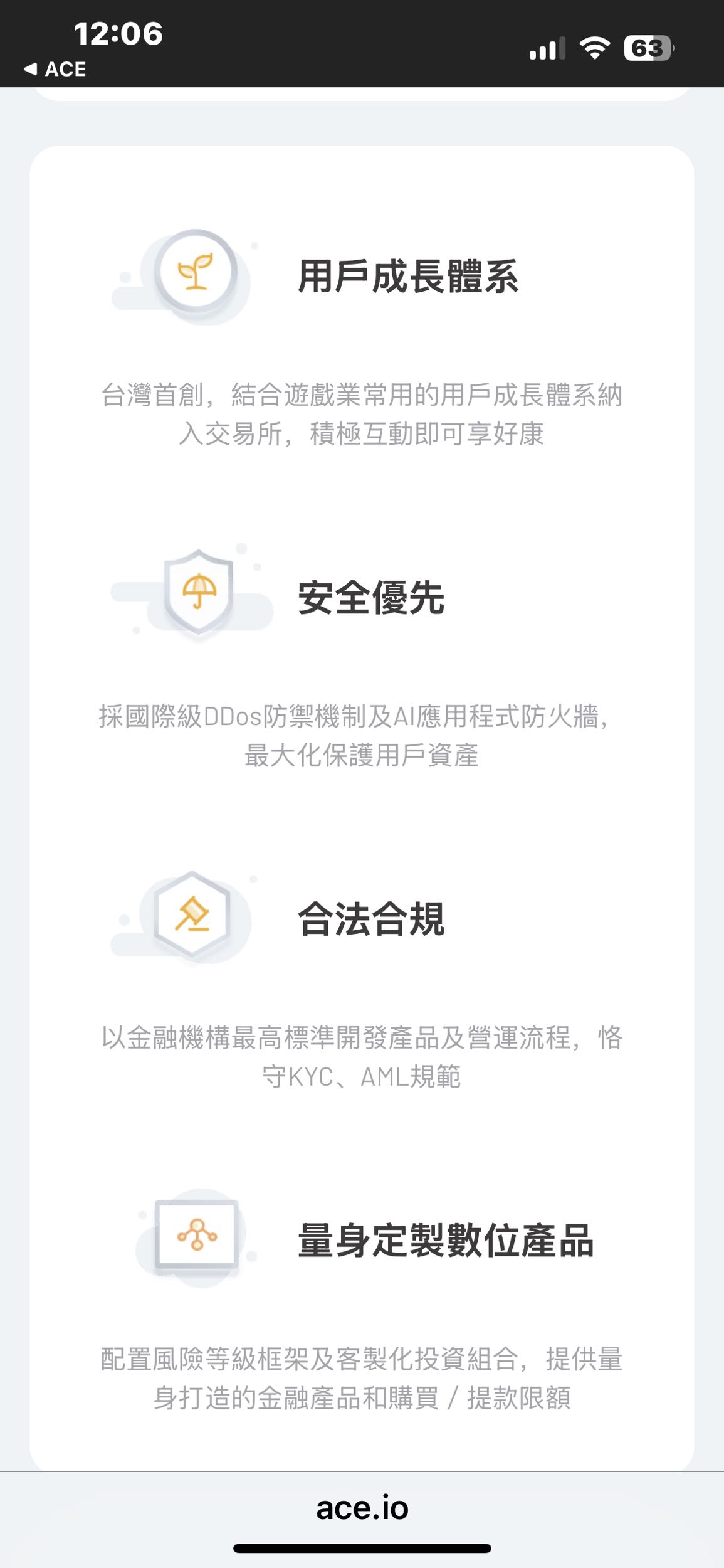Click the description text mentioning KYC and AML
This screenshot has height=1568, width=724.
coord(362,1057)
